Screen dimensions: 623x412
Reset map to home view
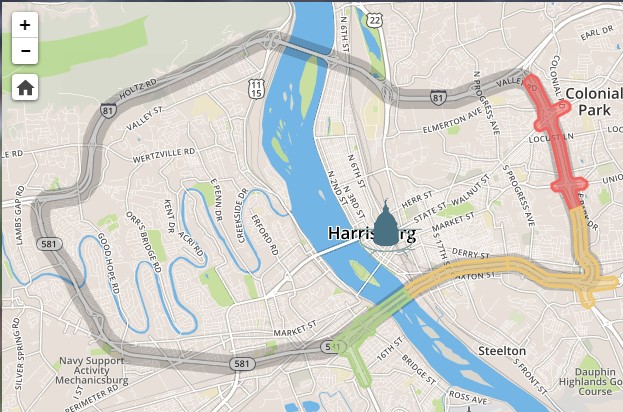[25, 88]
